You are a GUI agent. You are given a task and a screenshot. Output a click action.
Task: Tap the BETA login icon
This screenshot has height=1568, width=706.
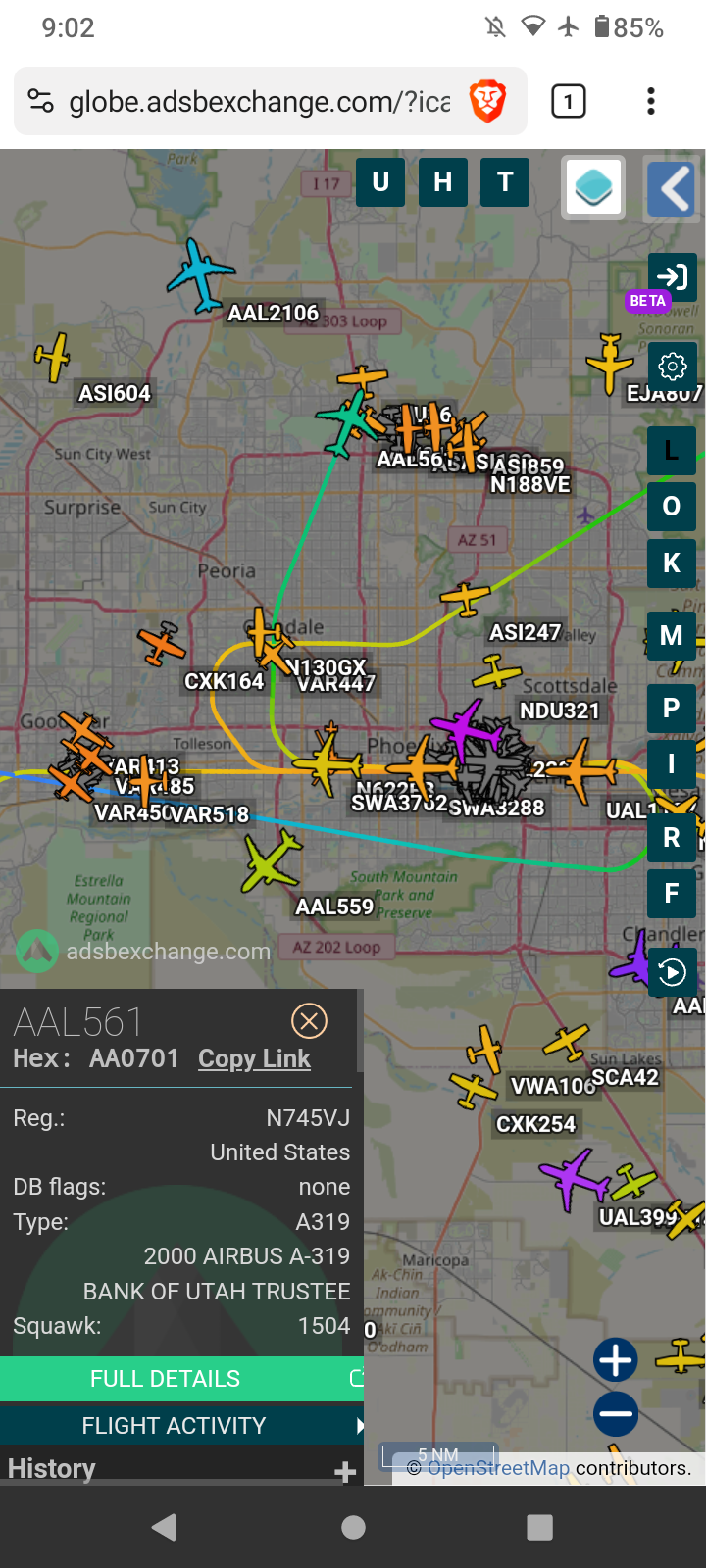pyautogui.click(x=673, y=277)
